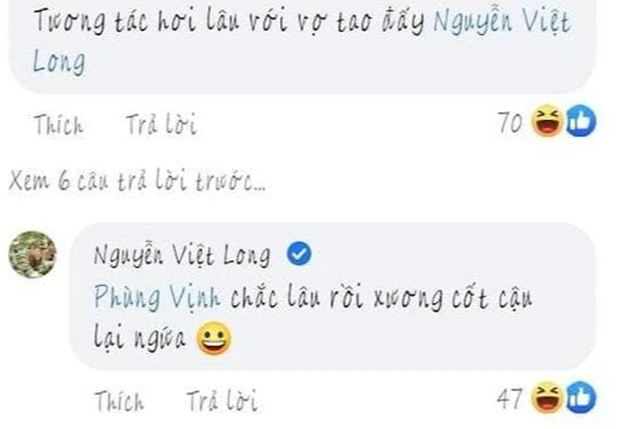Reply to the first comment mentioning Nguyễn Việt Long

point(161,125)
